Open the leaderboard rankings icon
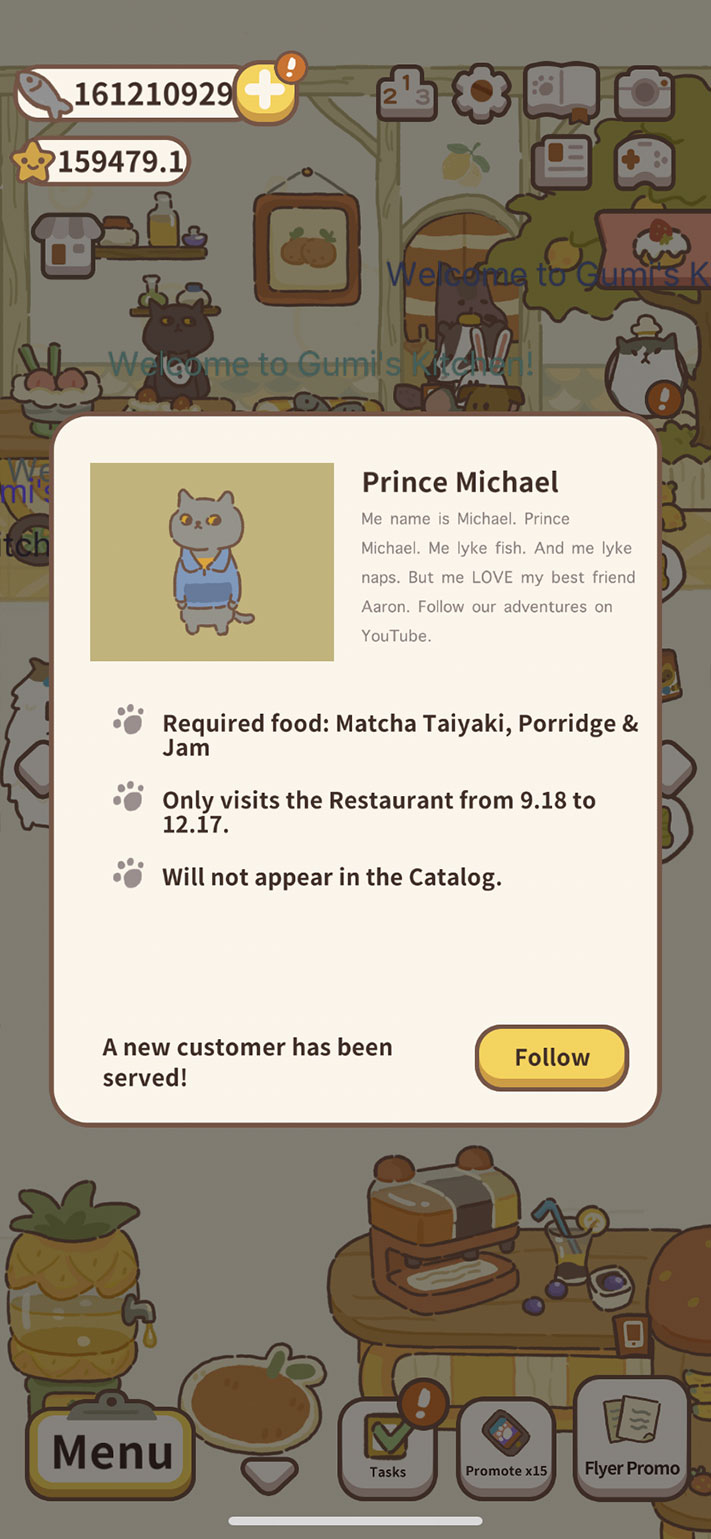Image resolution: width=711 pixels, height=1539 pixels. click(407, 95)
